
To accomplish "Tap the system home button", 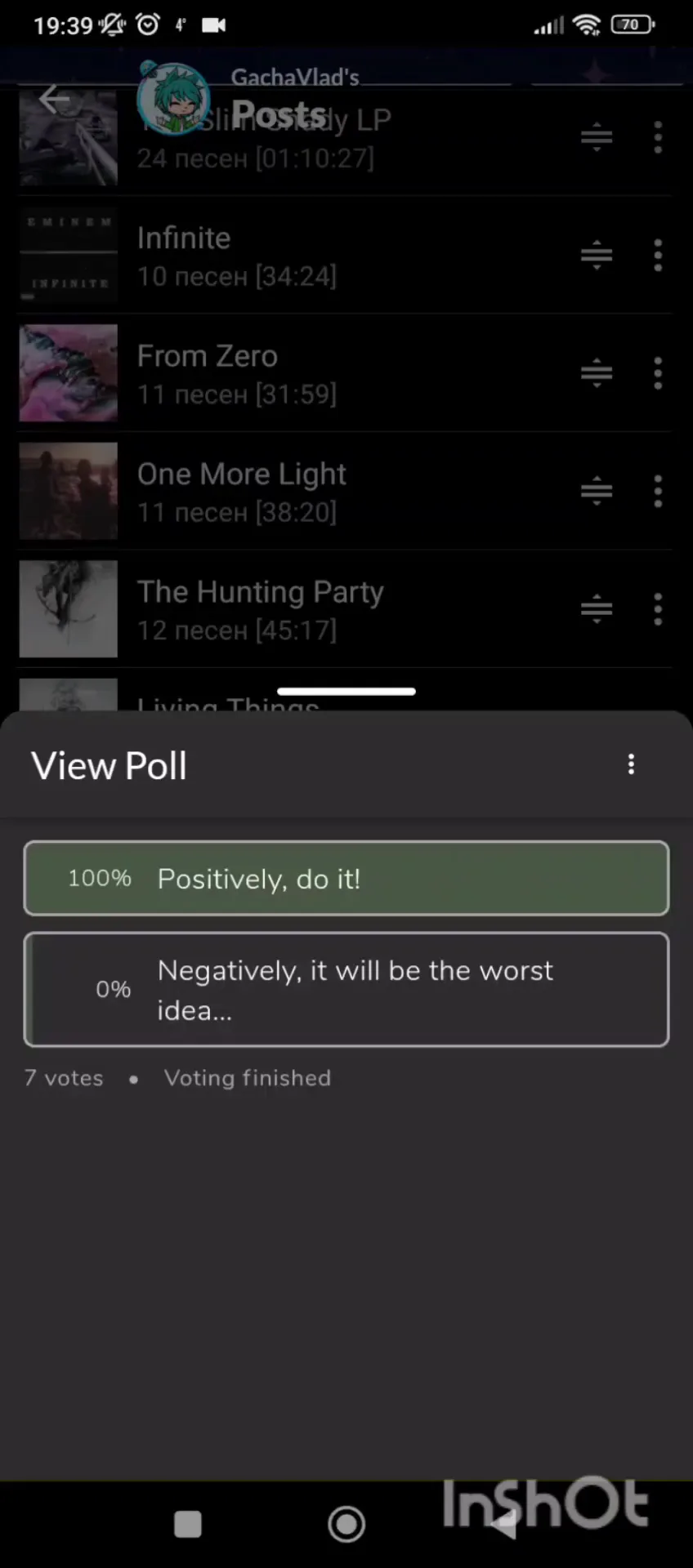I will point(346,1524).
